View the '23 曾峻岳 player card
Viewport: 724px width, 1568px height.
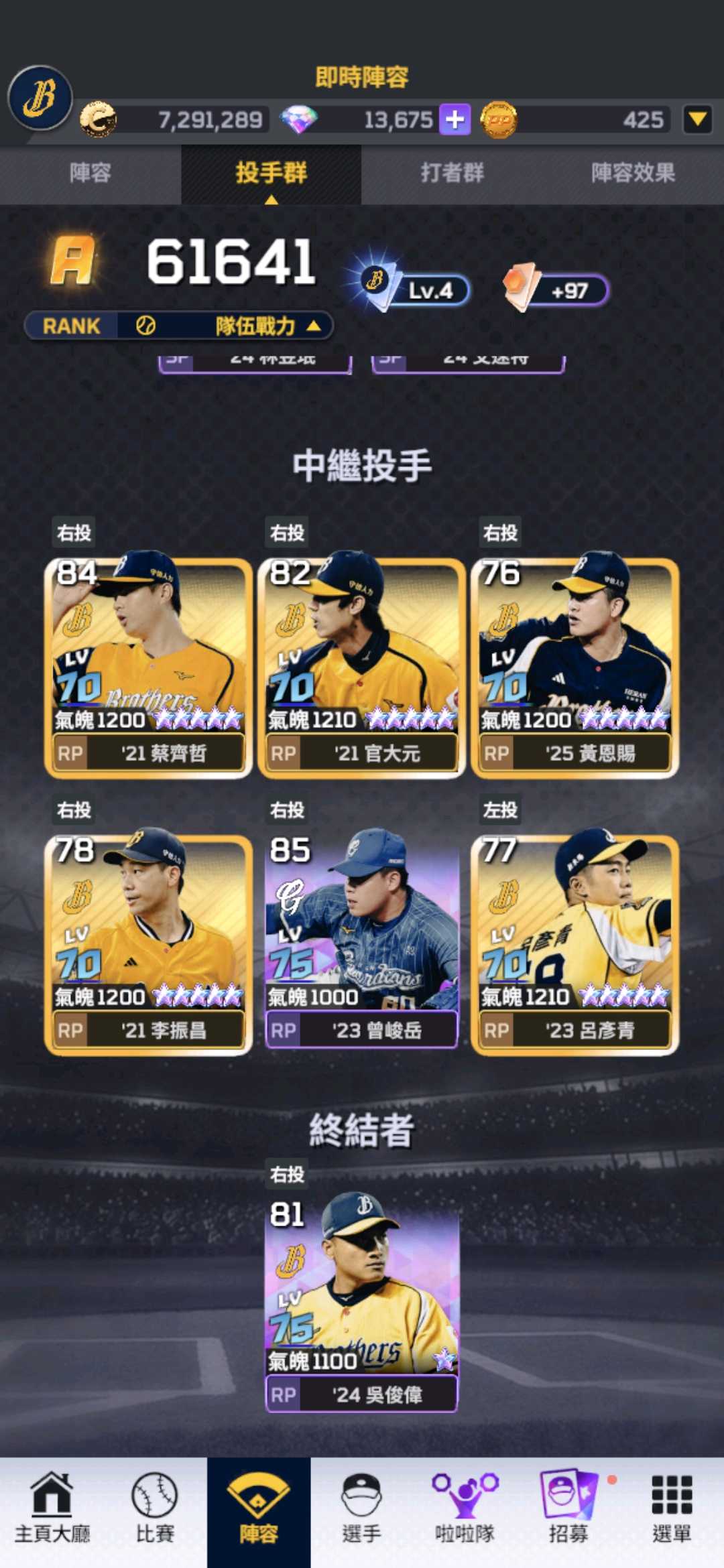point(361,945)
